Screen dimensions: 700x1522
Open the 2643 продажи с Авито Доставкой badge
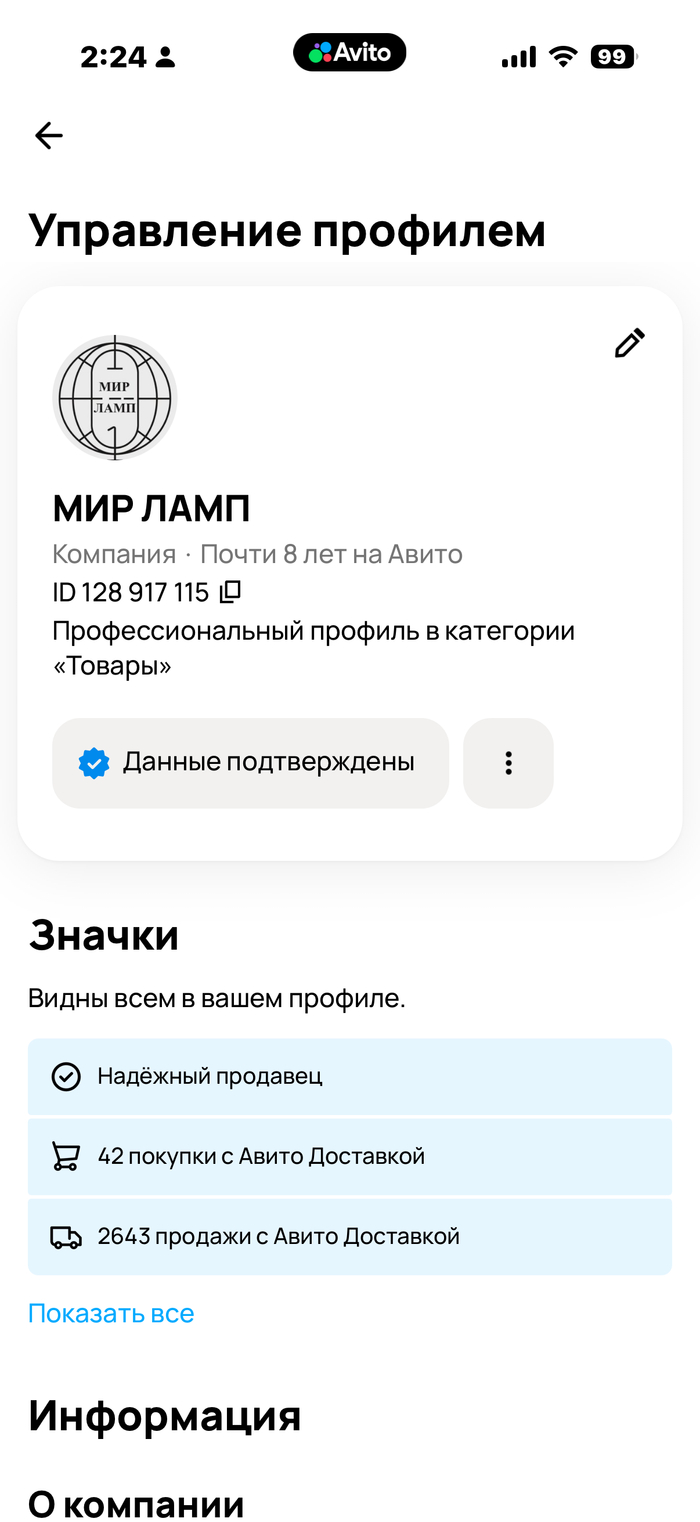(x=349, y=1236)
